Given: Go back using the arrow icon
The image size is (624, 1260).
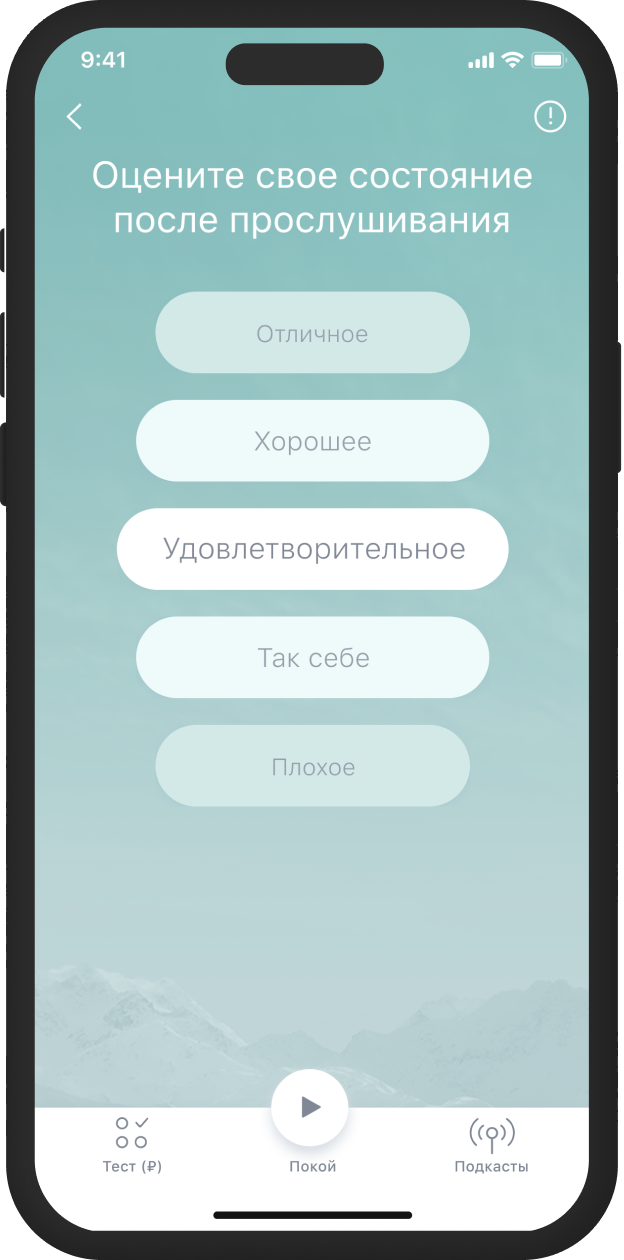Looking at the screenshot, I should [75, 117].
